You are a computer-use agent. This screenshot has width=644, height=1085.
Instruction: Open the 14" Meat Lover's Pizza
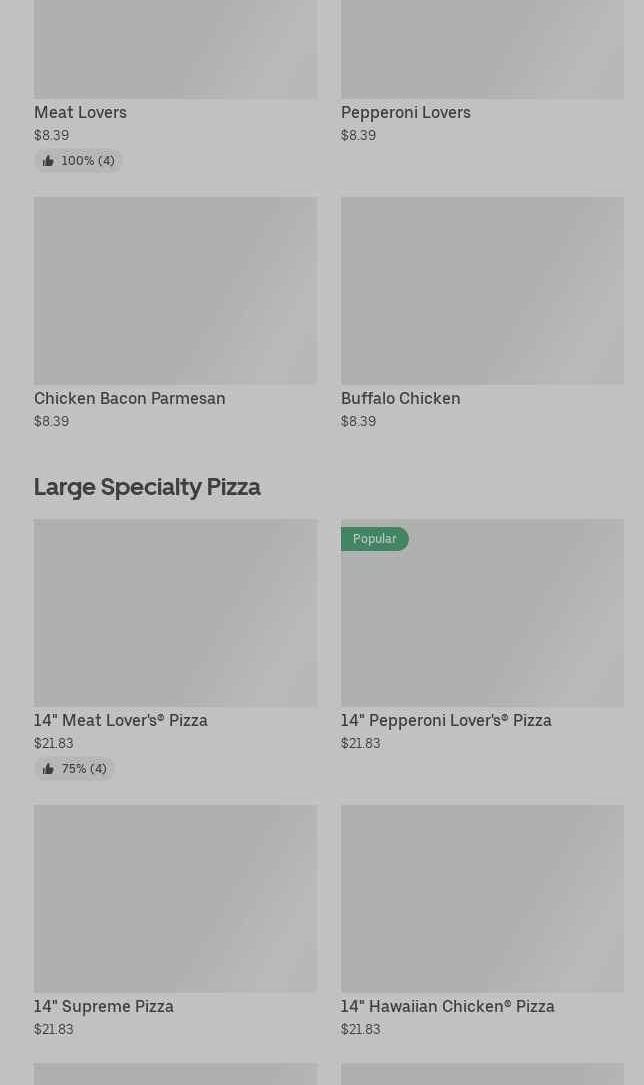pos(175,620)
